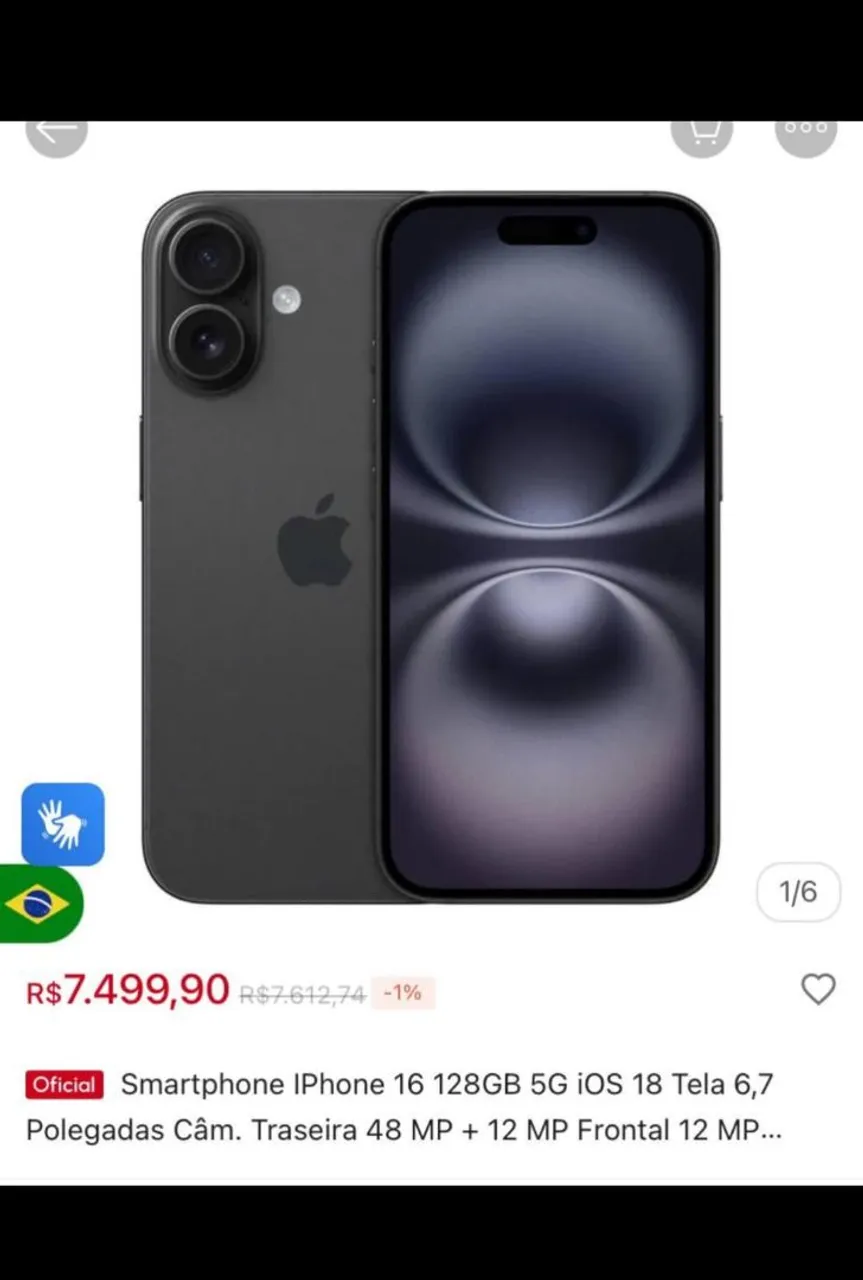863x1280 pixels.
Task: Tap the Brazil flag badge
Action: (38, 904)
